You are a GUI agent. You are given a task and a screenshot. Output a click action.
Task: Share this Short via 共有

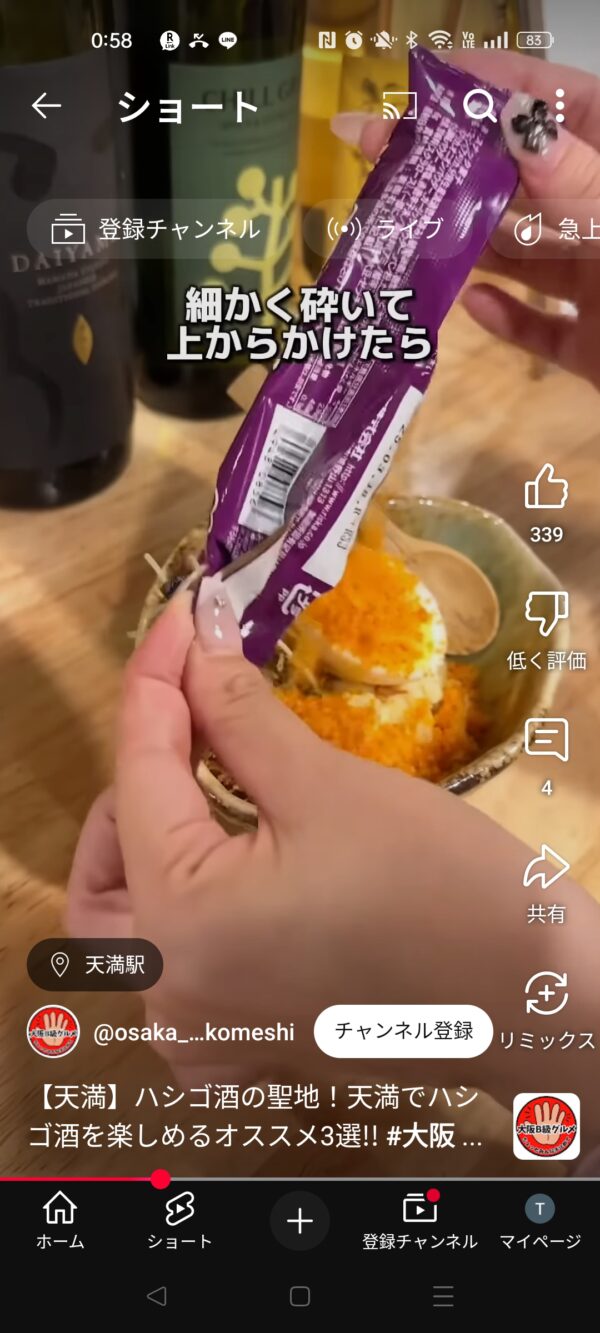pos(546,868)
